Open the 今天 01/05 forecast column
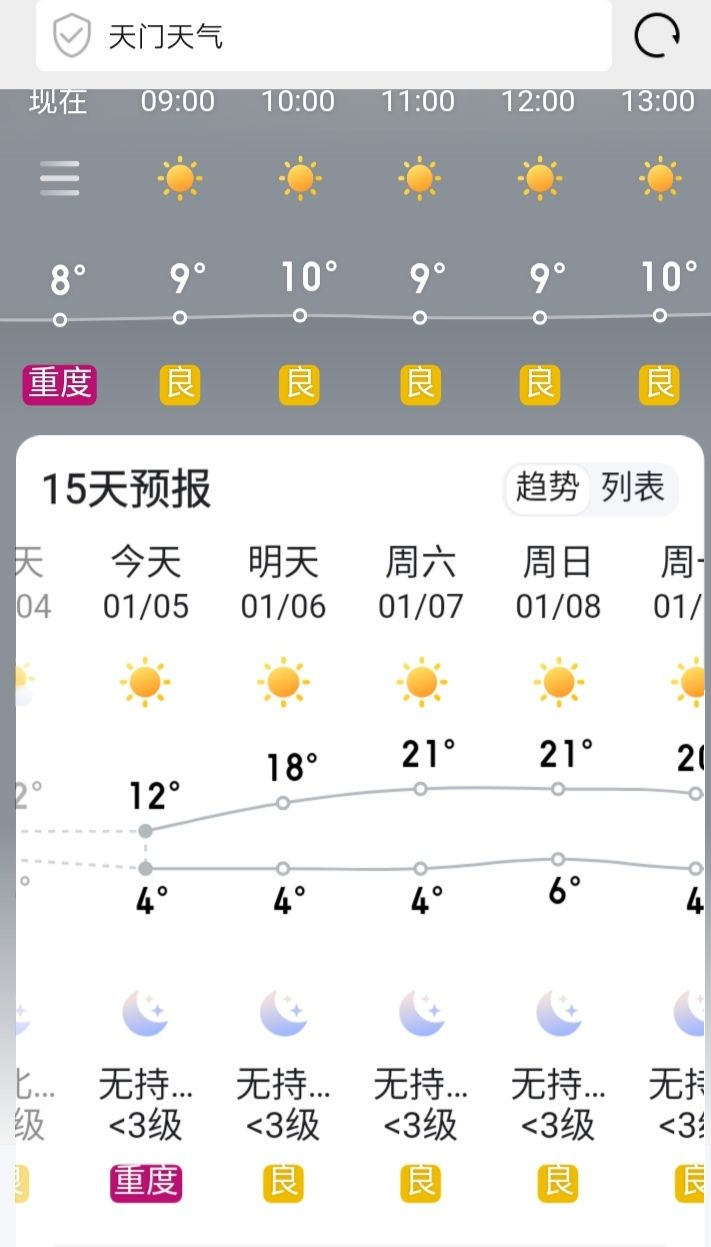 pos(146,585)
